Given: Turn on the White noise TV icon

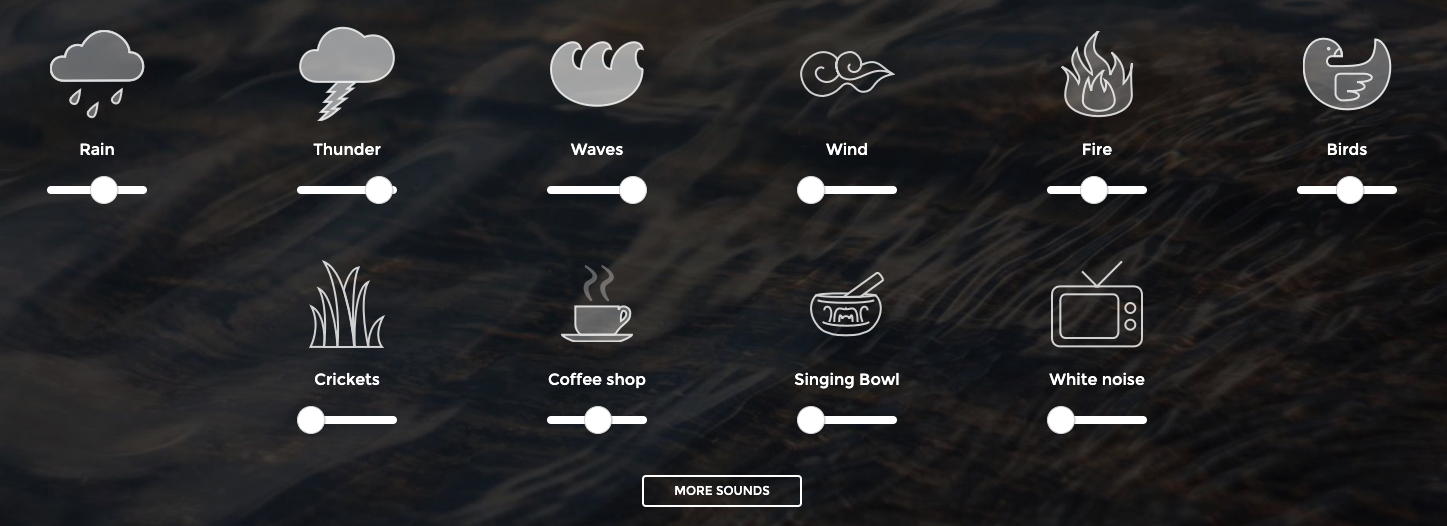Looking at the screenshot, I should 1097,305.
